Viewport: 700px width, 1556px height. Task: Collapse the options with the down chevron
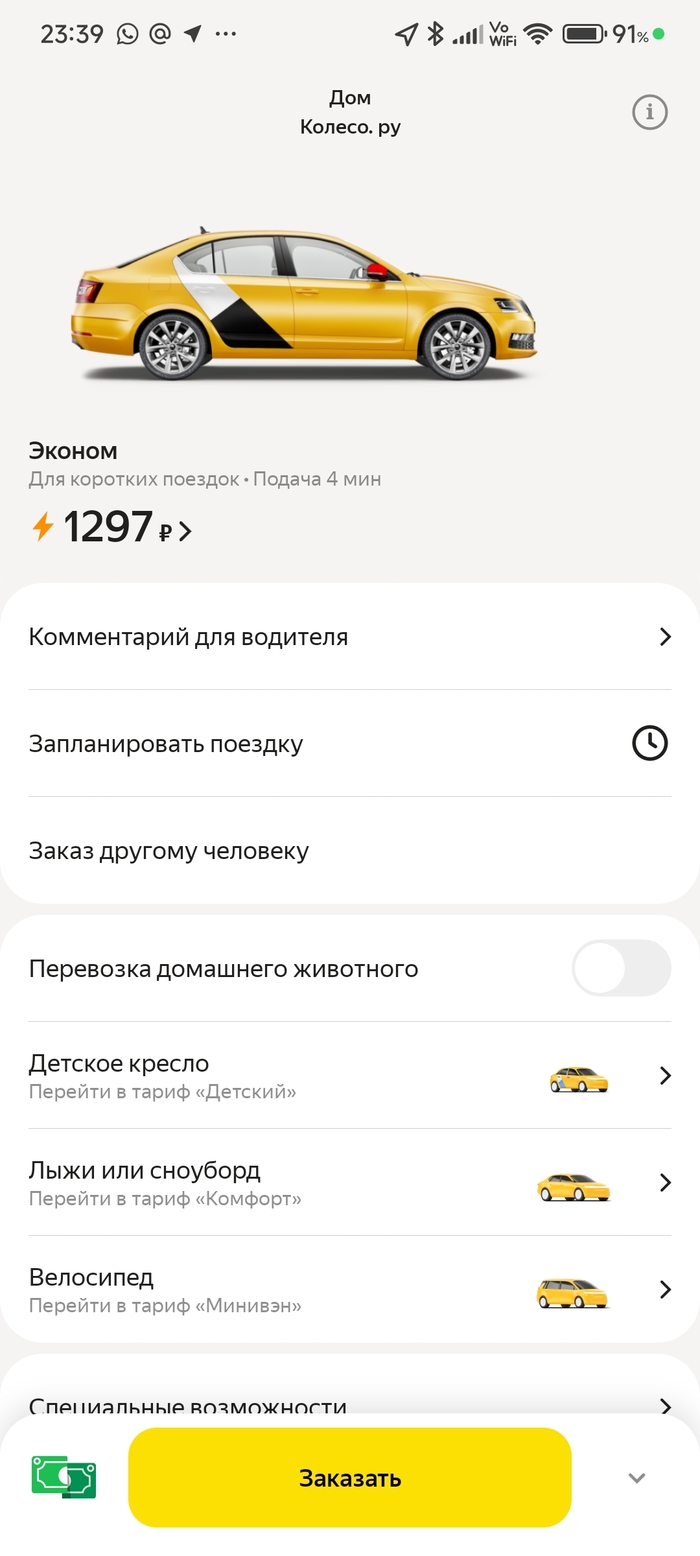637,1478
